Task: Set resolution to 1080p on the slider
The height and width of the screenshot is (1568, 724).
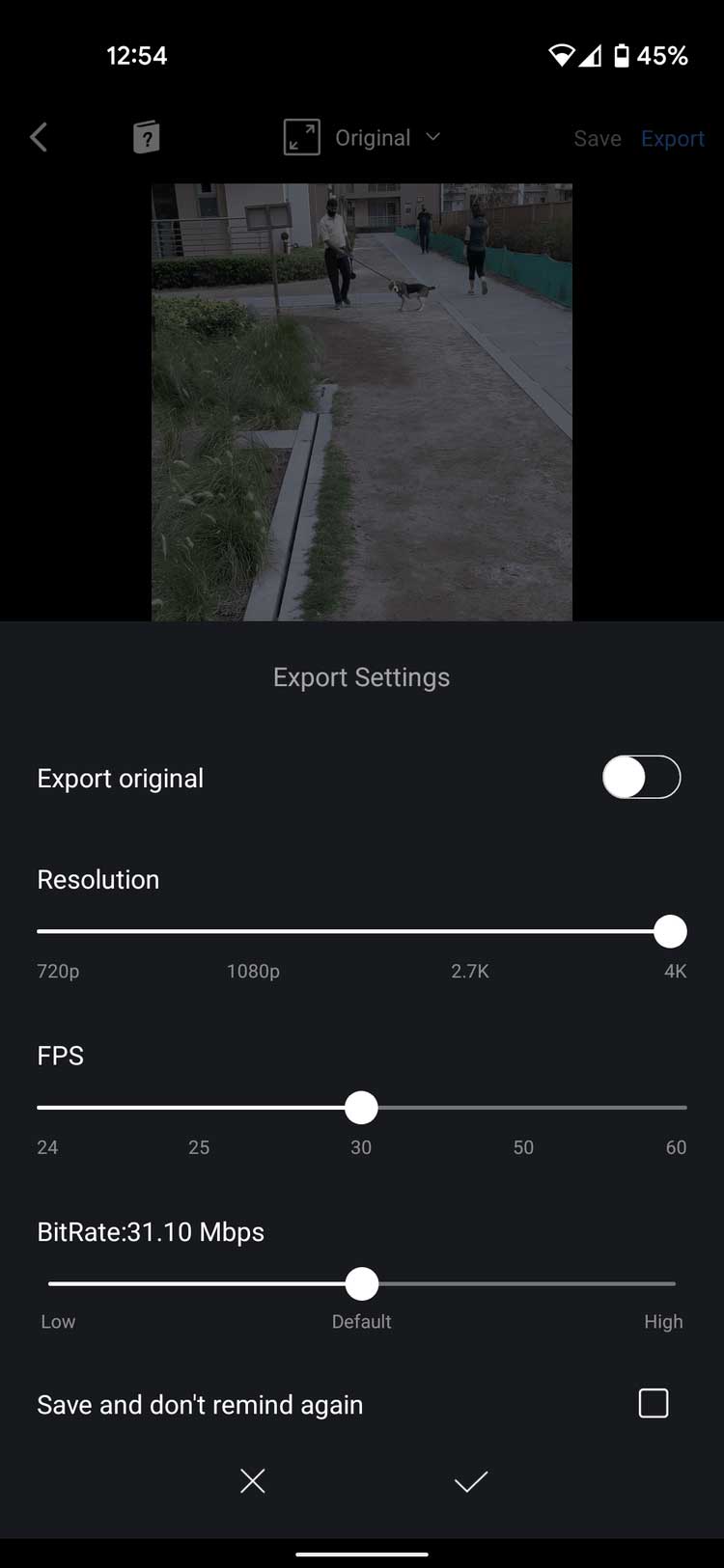Action: [253, 932]
